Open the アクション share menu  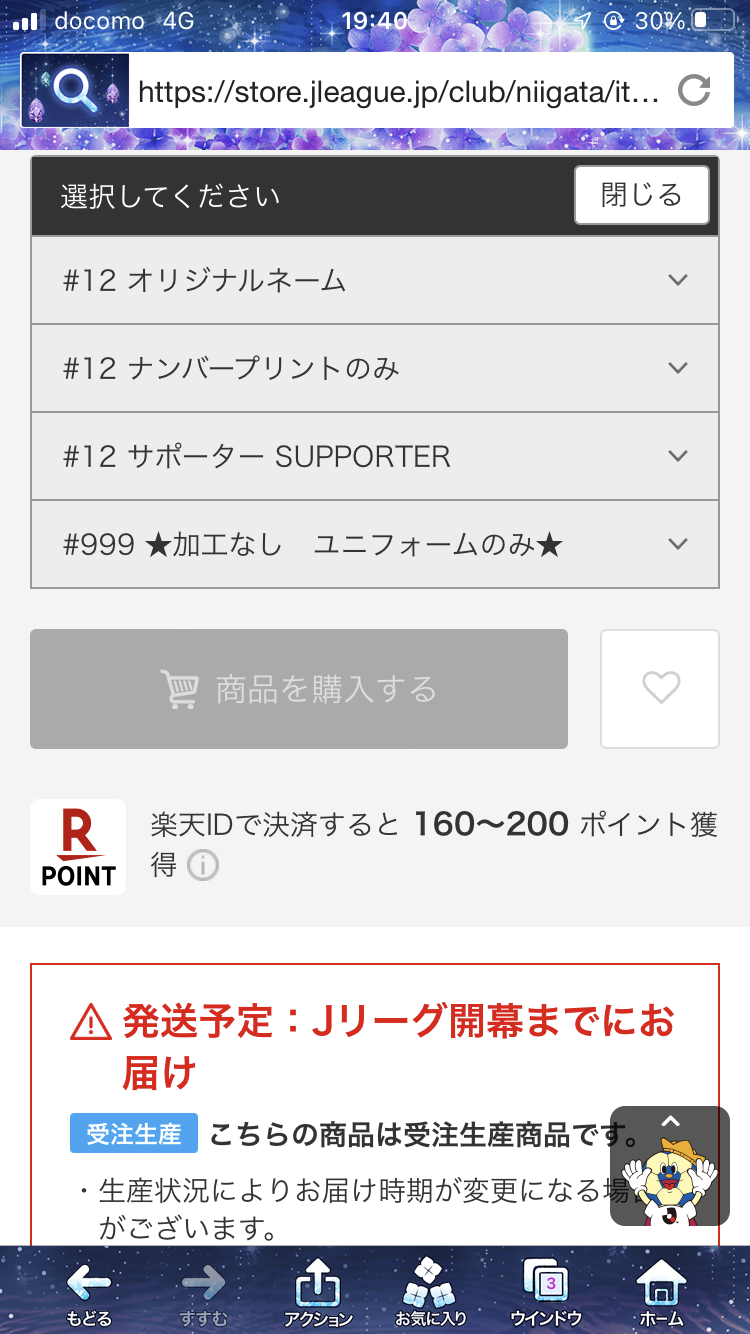coord(318,1294)
